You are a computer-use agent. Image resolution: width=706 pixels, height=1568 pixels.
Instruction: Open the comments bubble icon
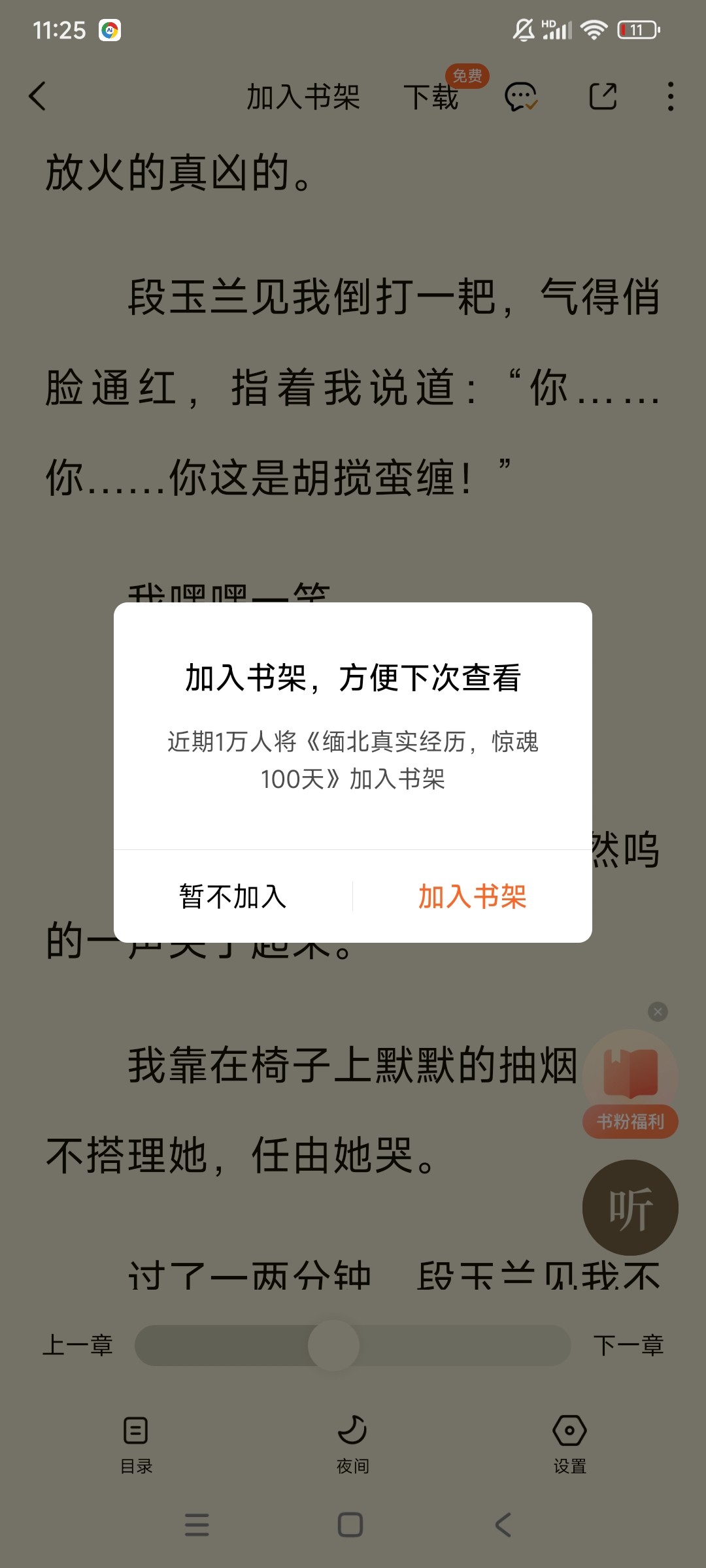[x=521, y=97]
